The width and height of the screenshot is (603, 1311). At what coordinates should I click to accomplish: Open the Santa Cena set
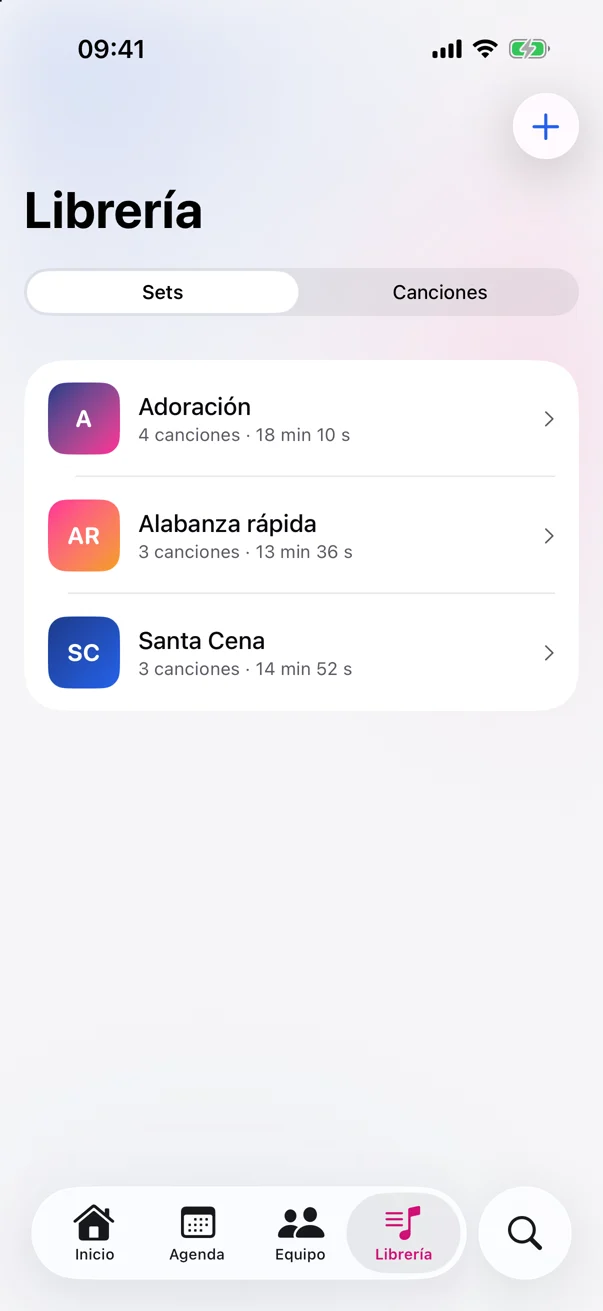tap(301, 653)
